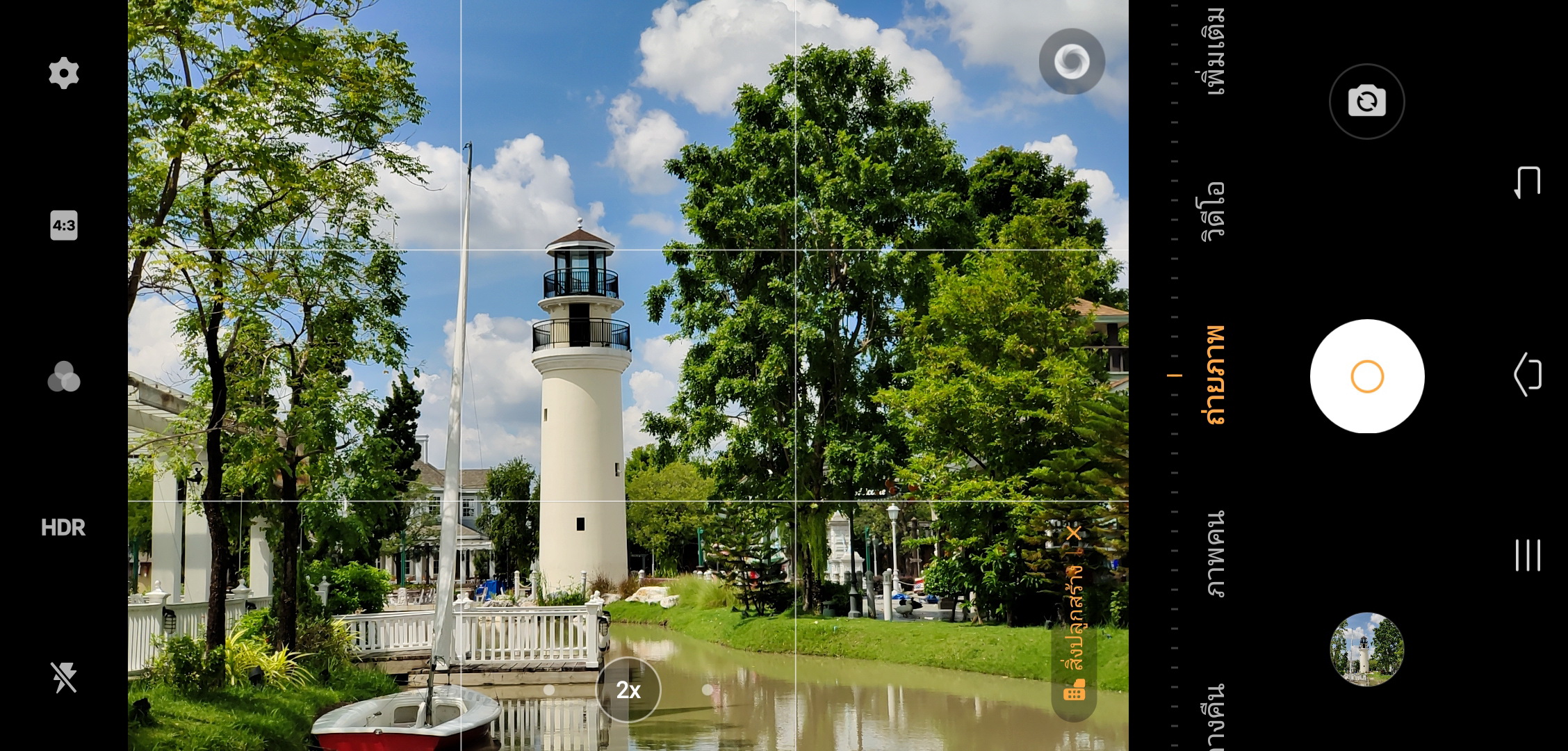Open the last photo thumbnail
1568x751 pixels.
[x=1366, y=649]
